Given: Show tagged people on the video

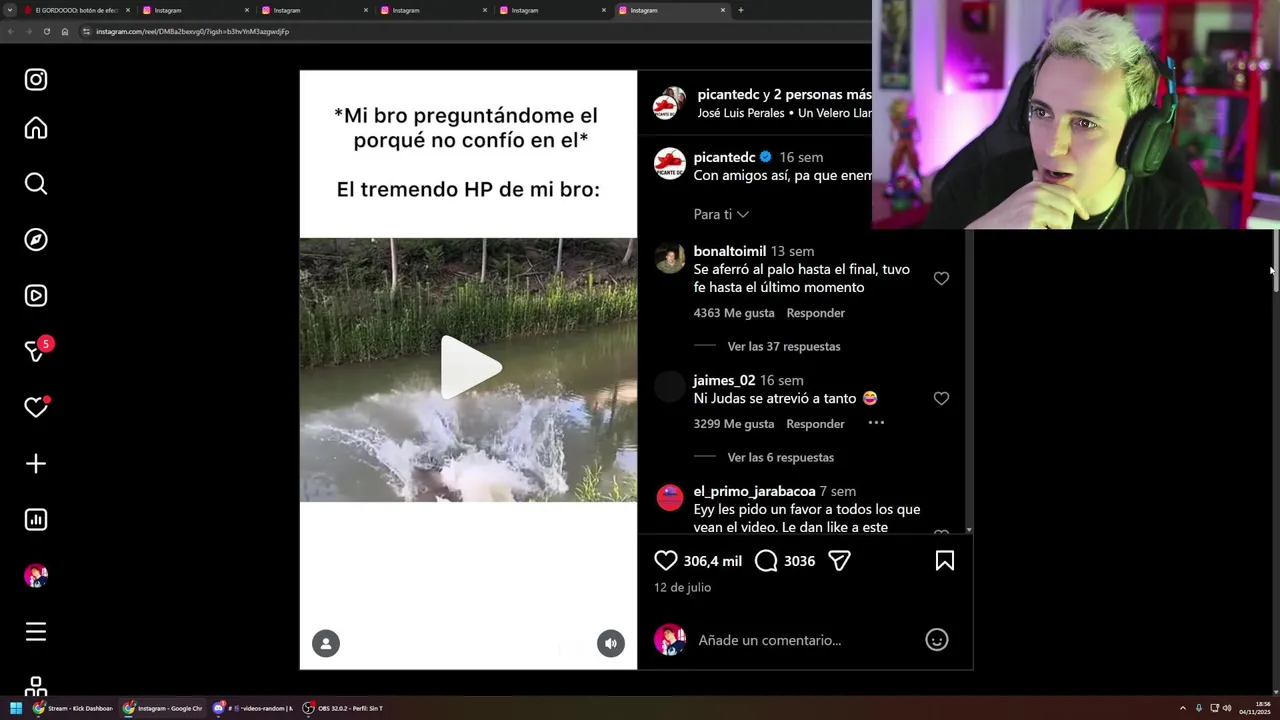Looking at the screenshot, I should tap(326, 643).
